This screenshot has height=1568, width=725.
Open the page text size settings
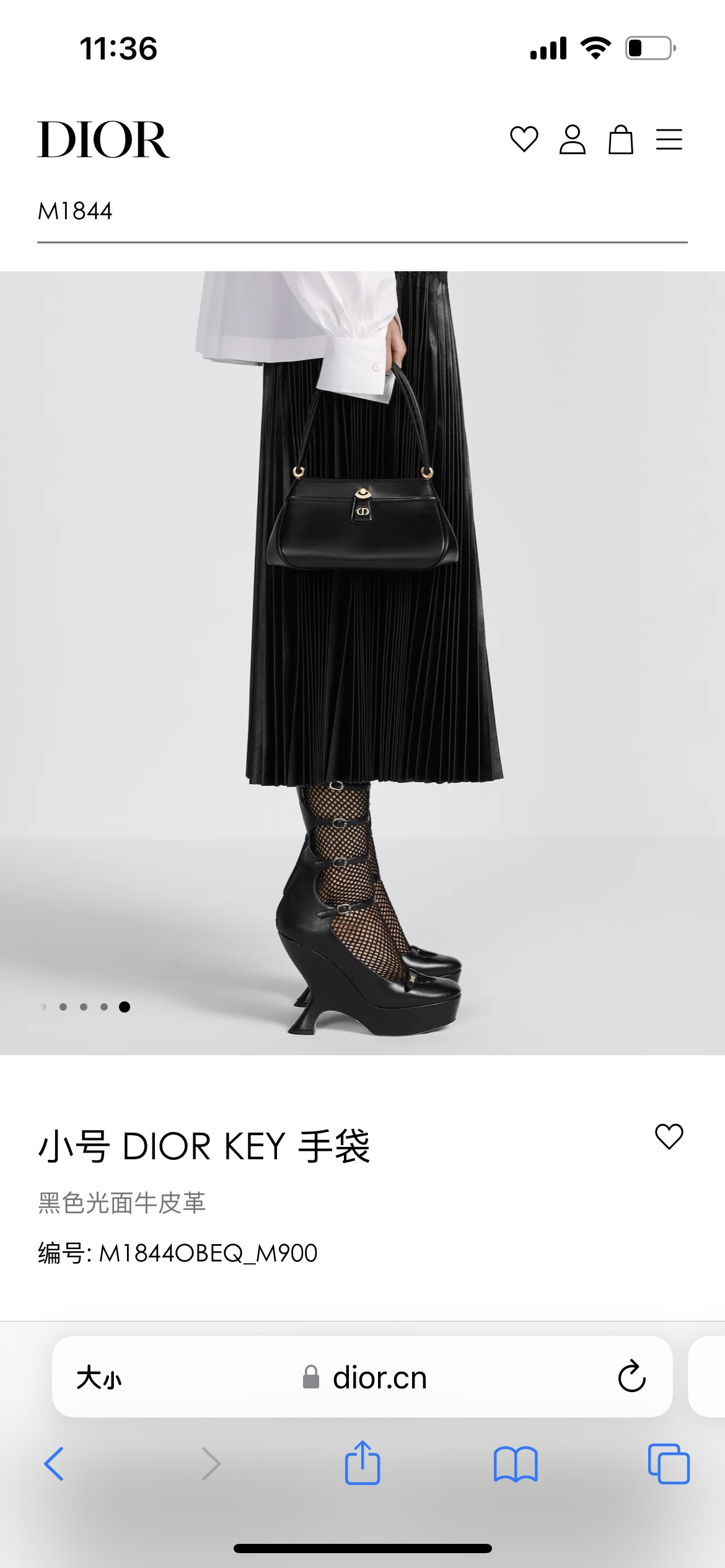click(x=99, y=1378)
